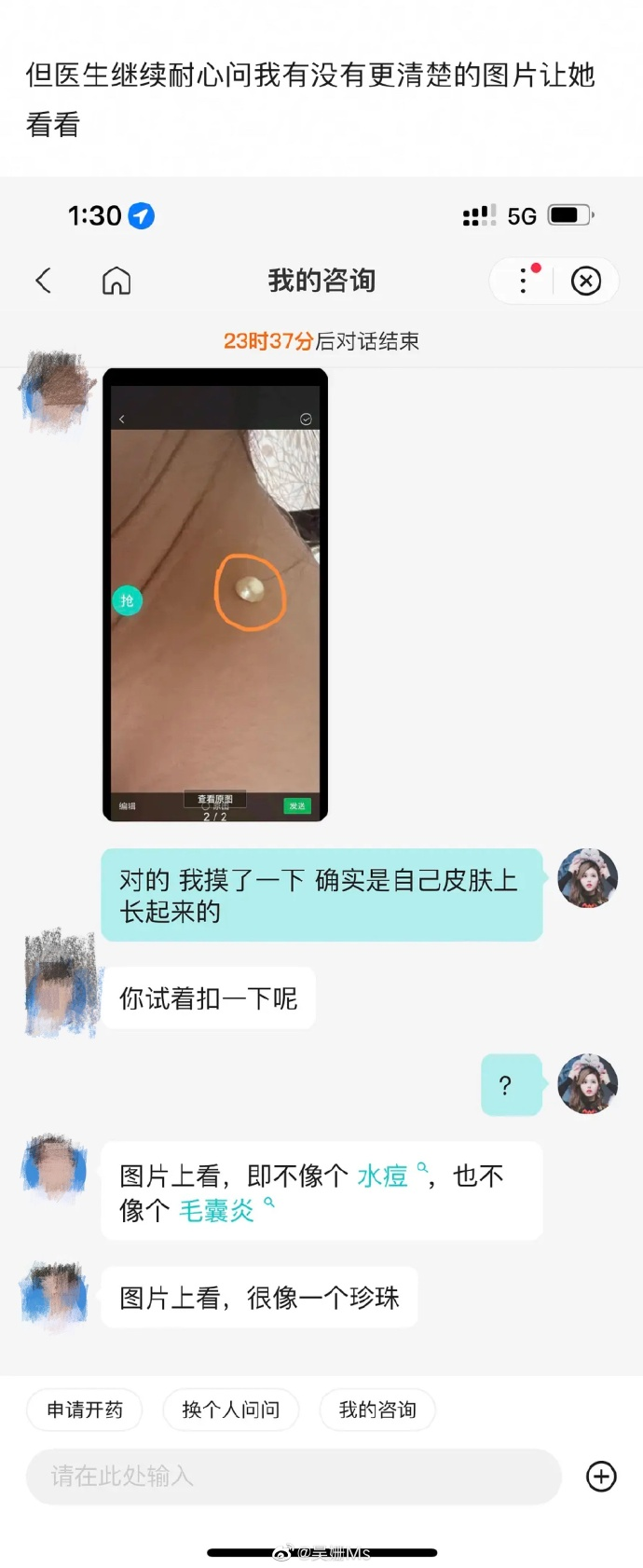Viewport: 643px width, 1568px height.
Task: Close the consultation with the X icon
Action: pyautogui.click(x=586, y=281)
